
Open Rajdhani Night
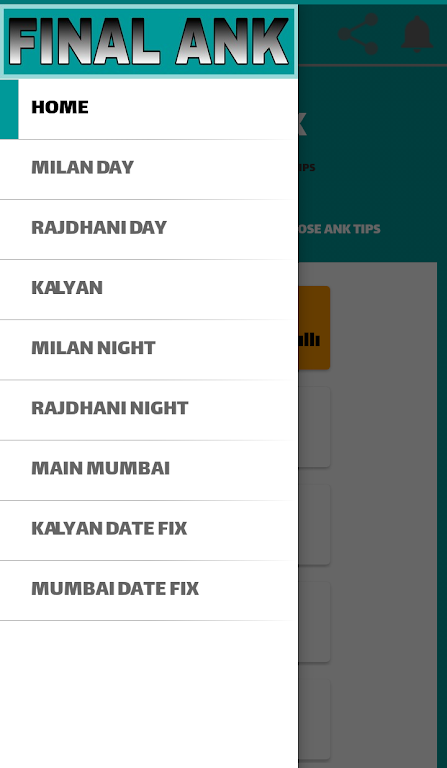click(149, 410)
